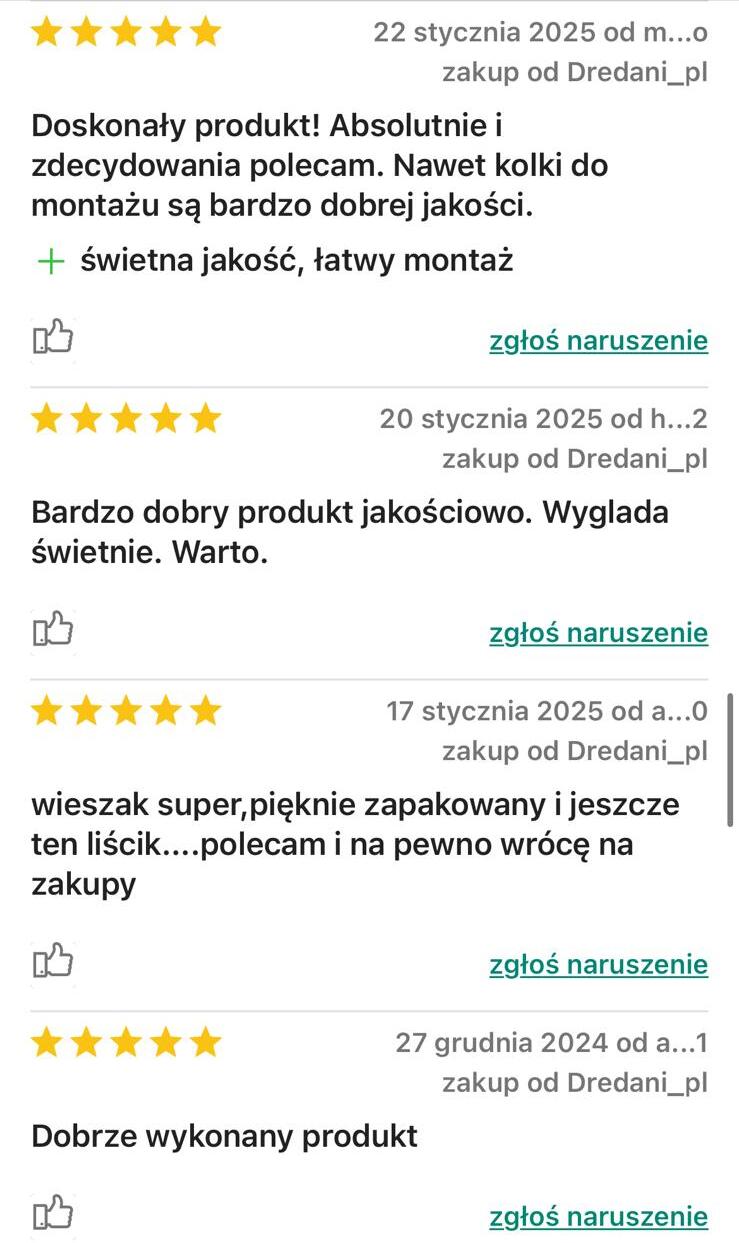Click zgłoś naruszenie under the Bardzo dobry review

pos(598,633)
